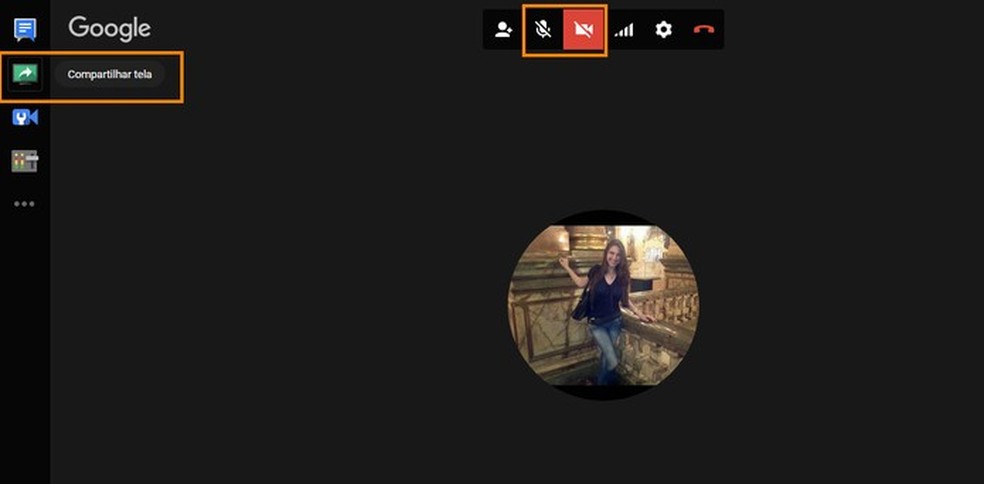Image resolution: width=984 pixels, height=484 pixels.
Task: Open the control room app icon
Action: pos(25,160)
